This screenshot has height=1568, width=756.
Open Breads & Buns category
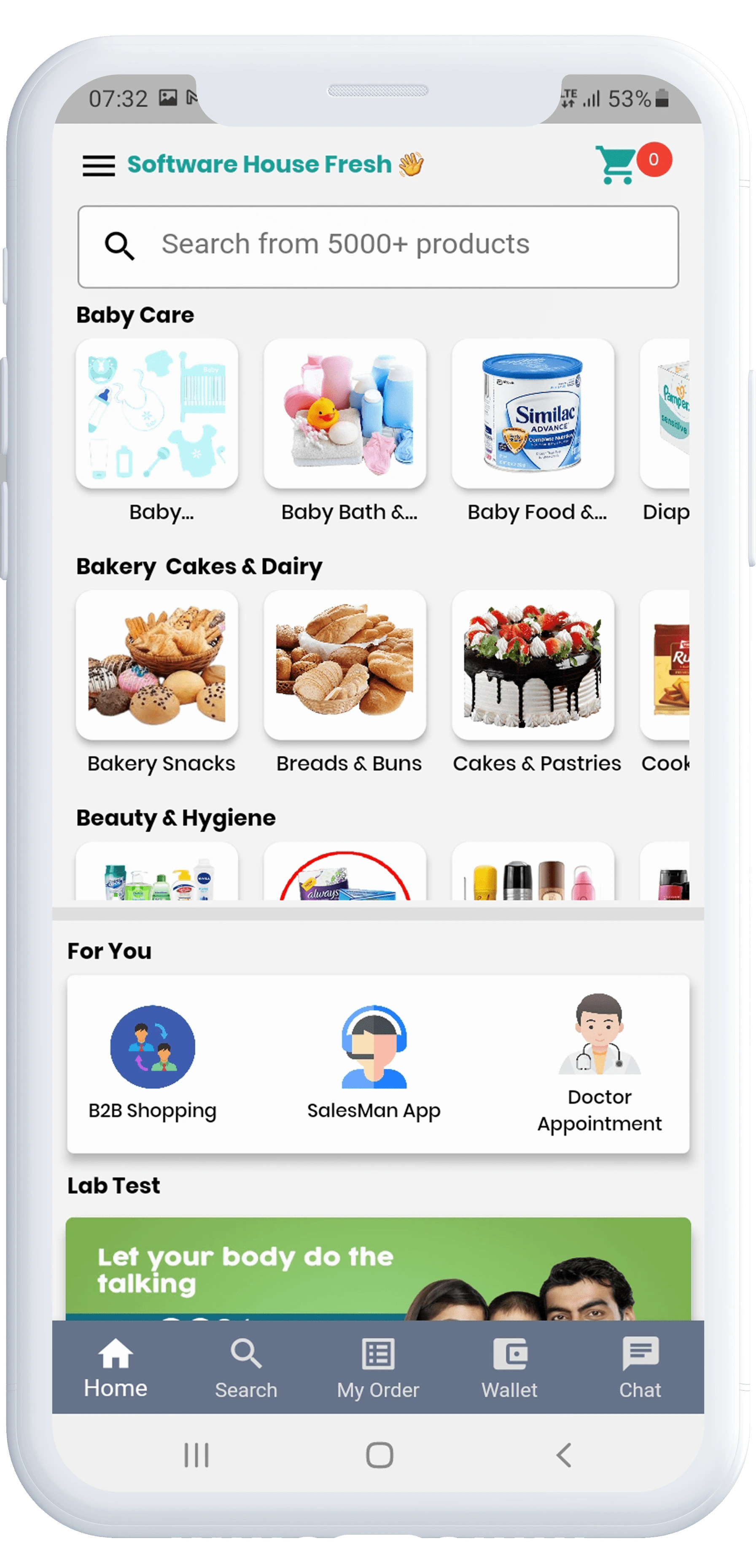click(344, 665)
